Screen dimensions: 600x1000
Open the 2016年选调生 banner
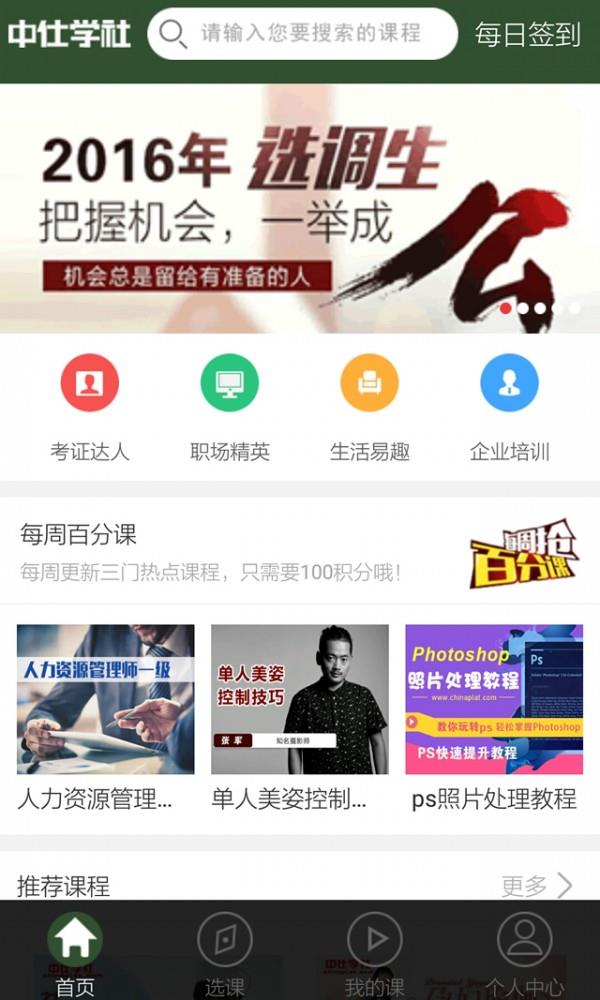point(300,208)
